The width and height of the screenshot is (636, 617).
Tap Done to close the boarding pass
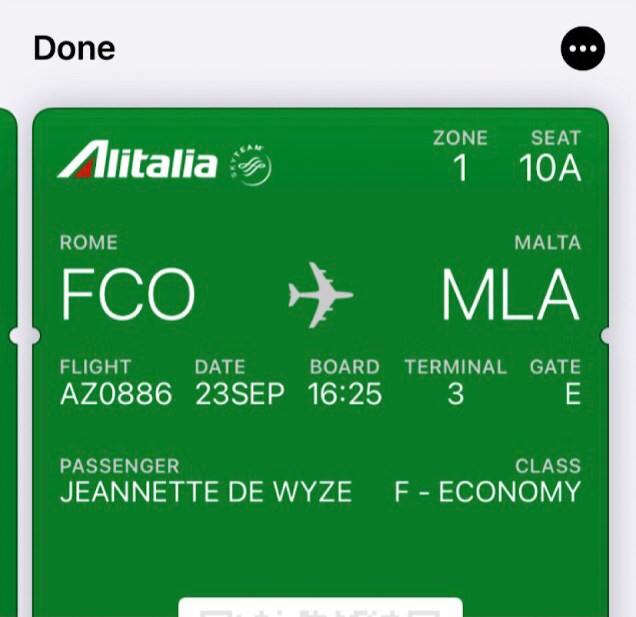pyautogui.click(x=74, y=48)
